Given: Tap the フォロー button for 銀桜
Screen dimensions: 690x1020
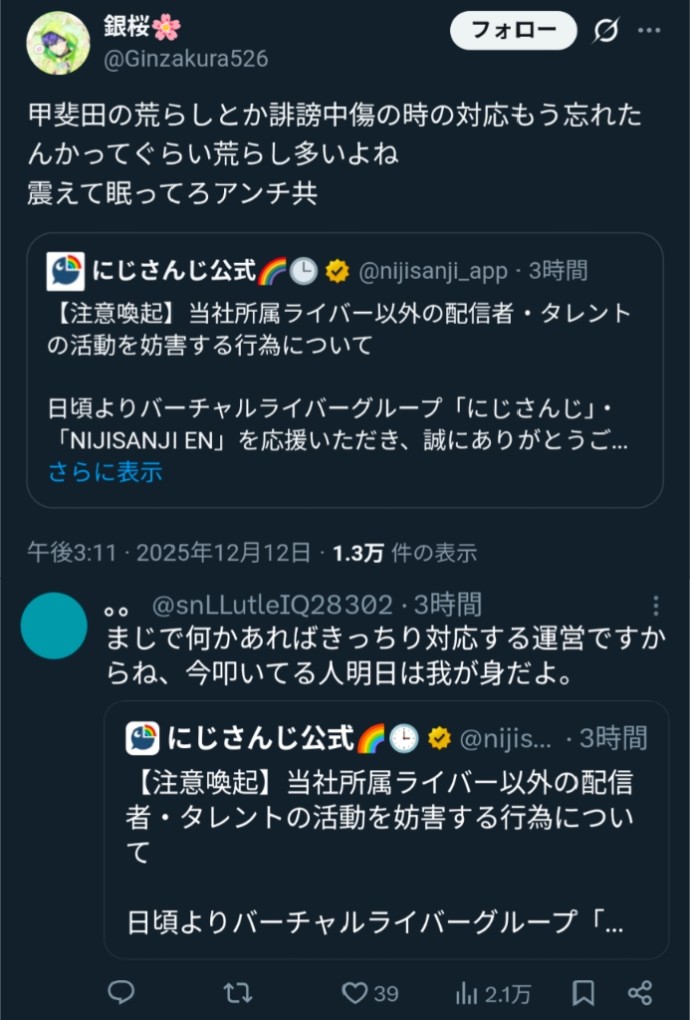Looking at the screenshot, I should (x=513, y=31).
